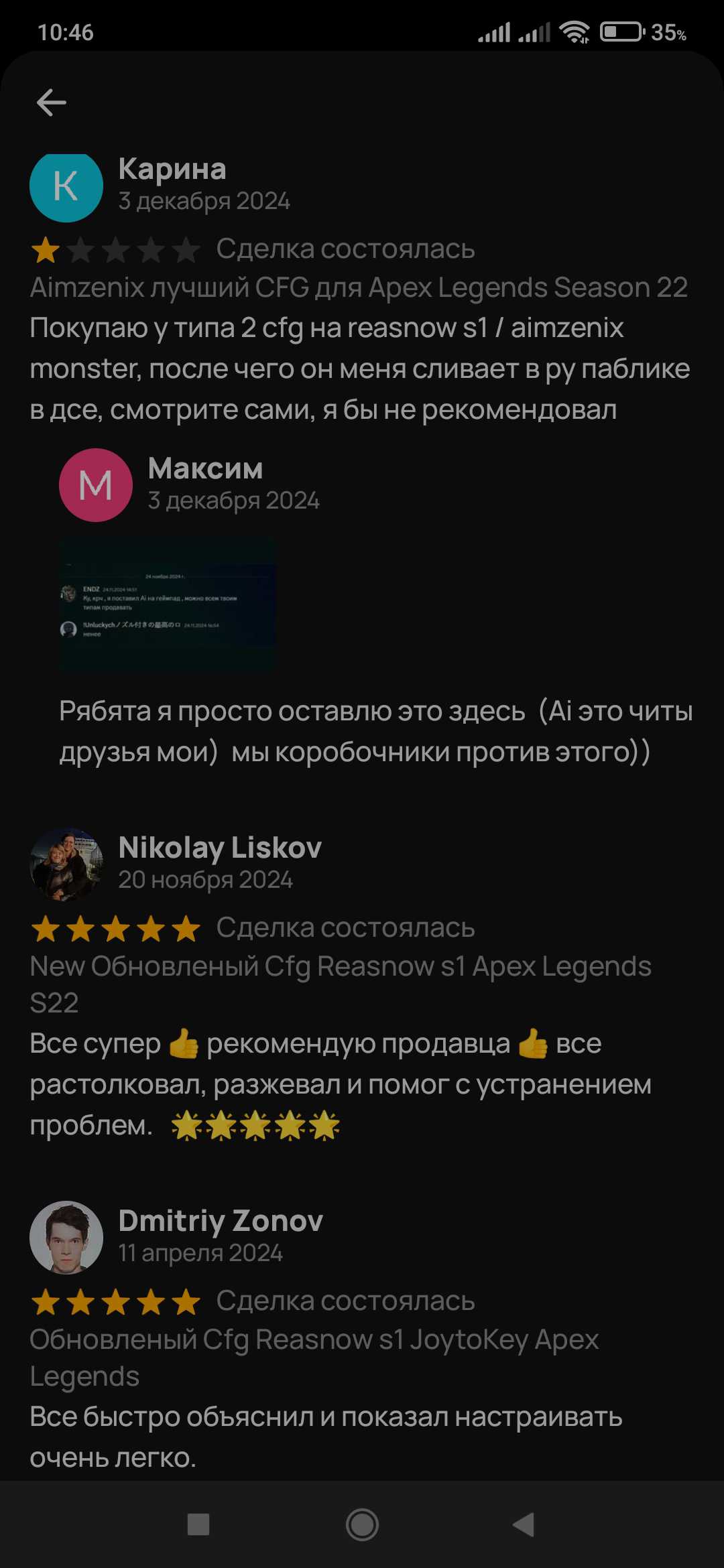
Task: Open the screenshot attached in Максим's reply
Action: (x=168, y=605)
